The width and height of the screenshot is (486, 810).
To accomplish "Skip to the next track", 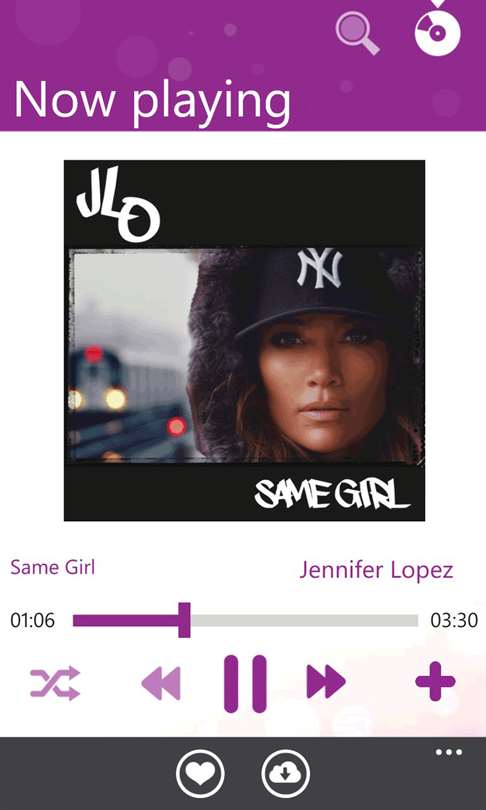I will 326,682.
